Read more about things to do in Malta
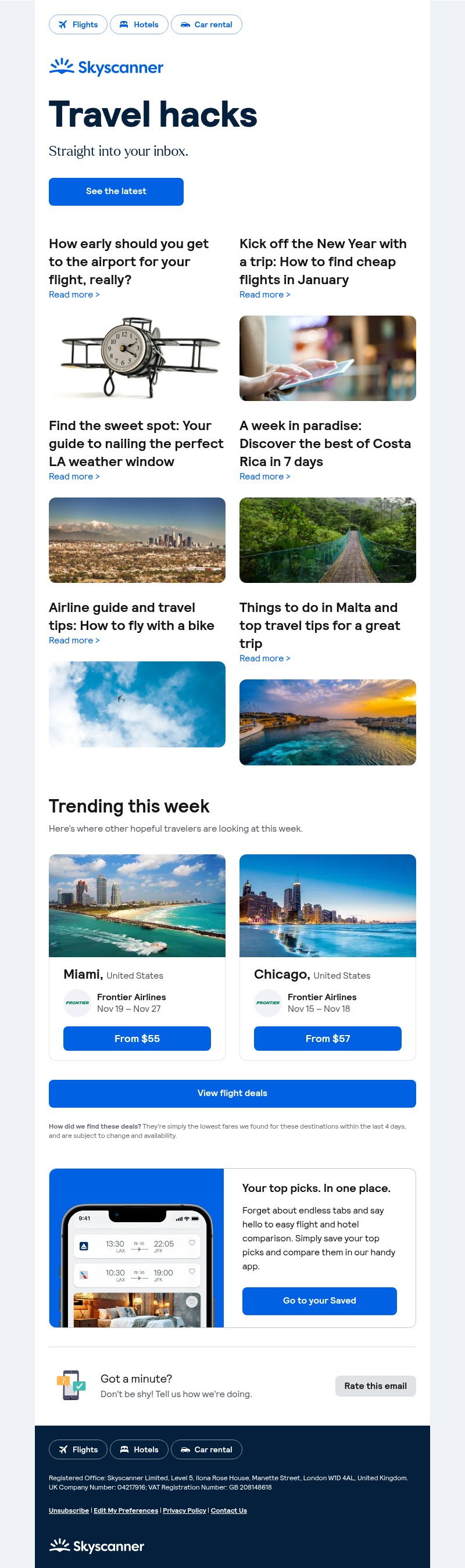465x1568 pixels. pos(264,658)
